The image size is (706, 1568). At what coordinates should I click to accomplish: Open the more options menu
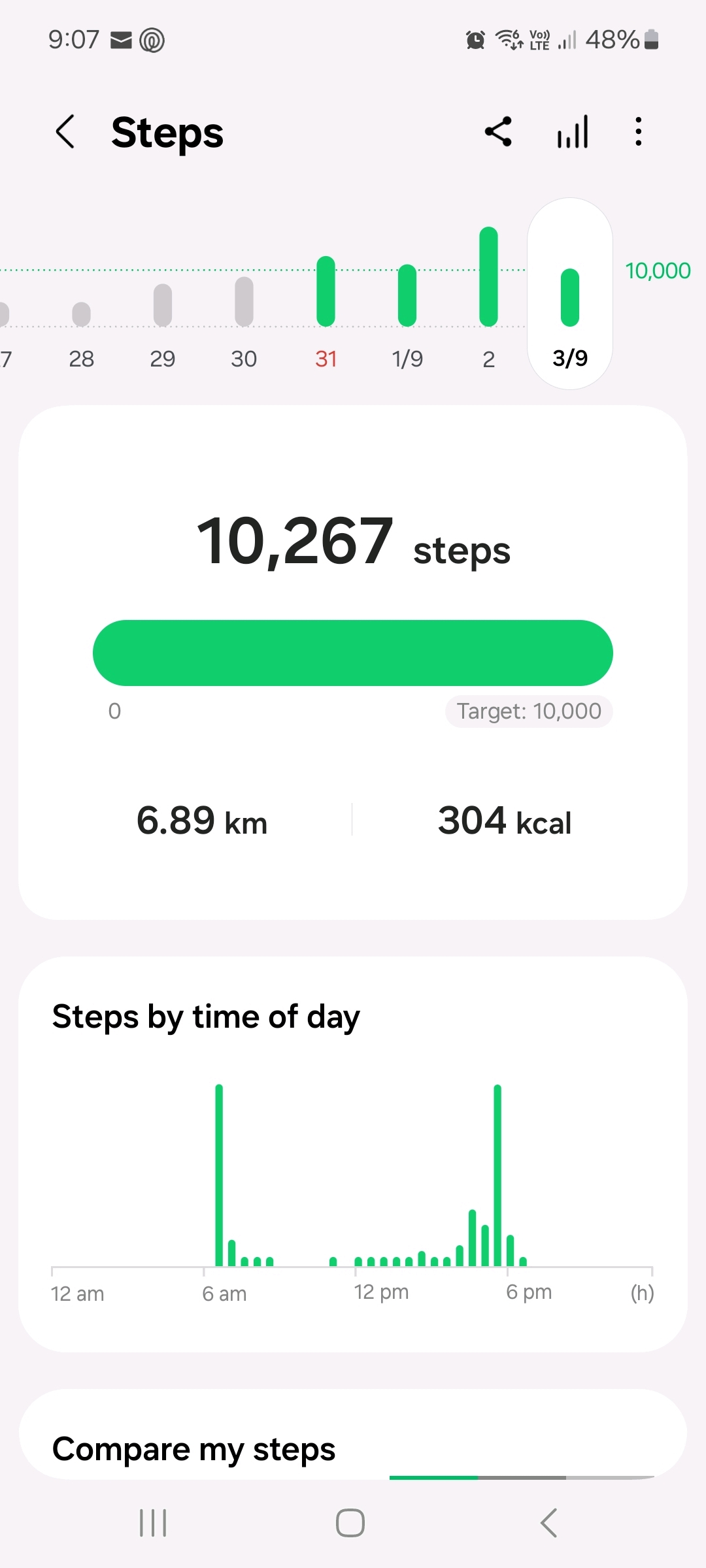tap(638, 132)
